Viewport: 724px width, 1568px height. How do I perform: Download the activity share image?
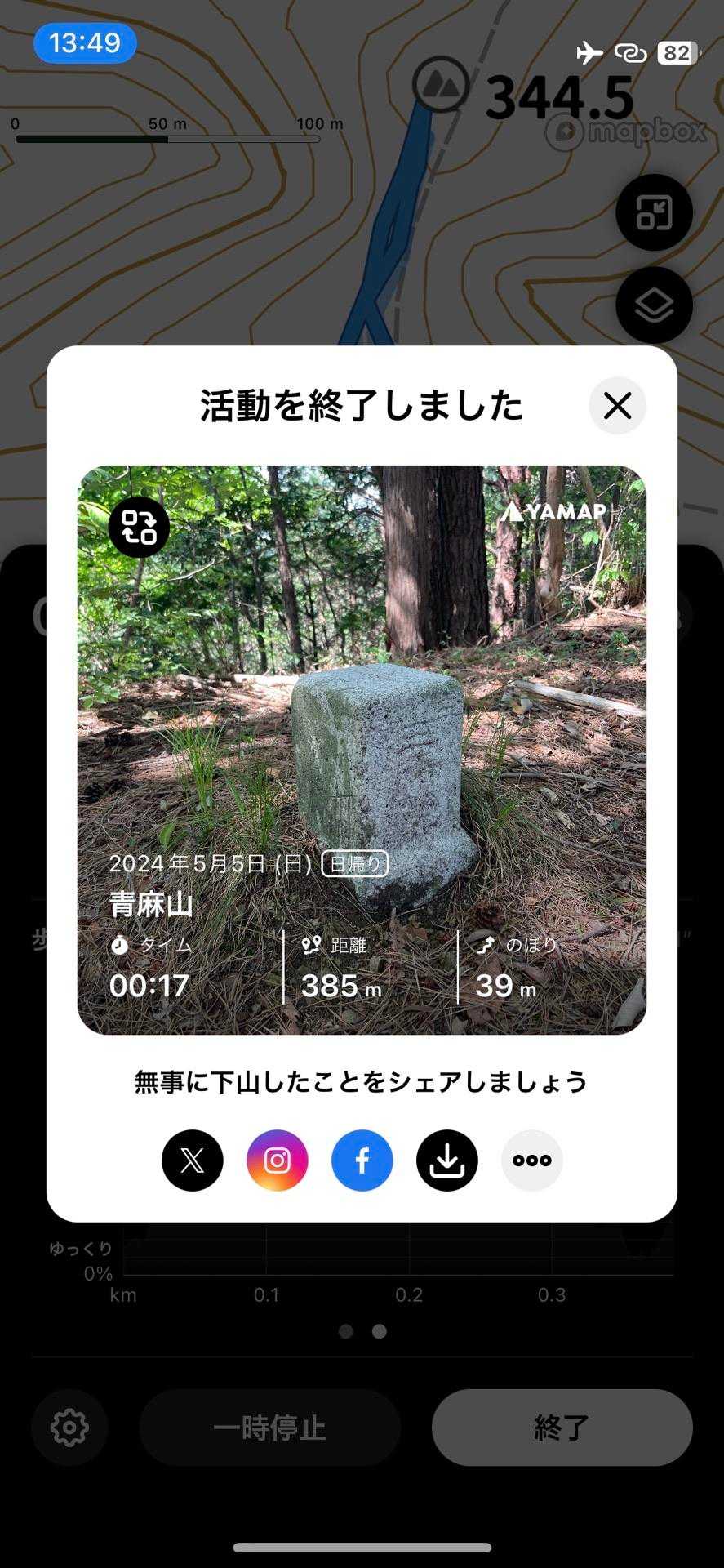point(447,1160)
